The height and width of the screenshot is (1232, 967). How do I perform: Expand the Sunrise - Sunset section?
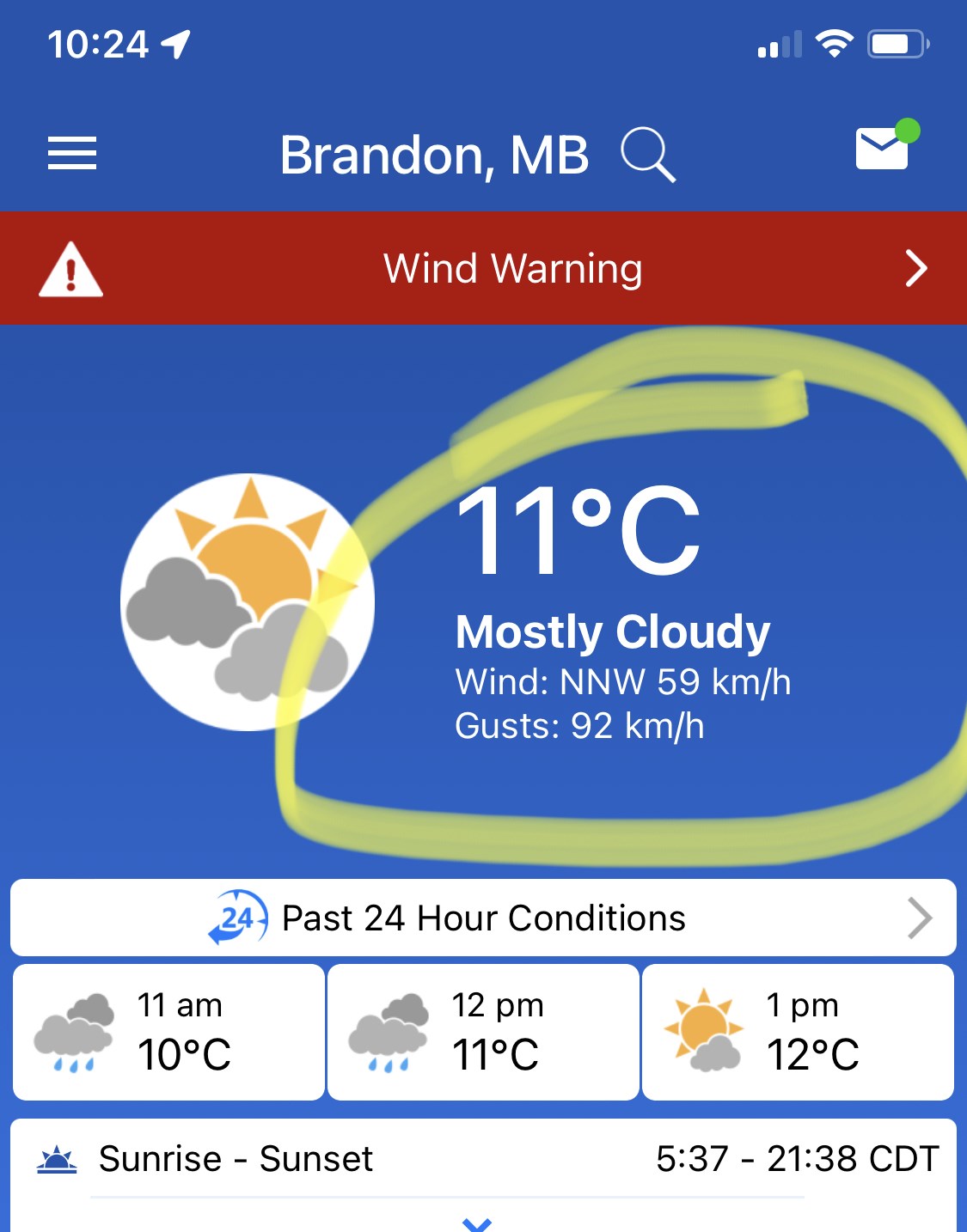[477, 1223]
